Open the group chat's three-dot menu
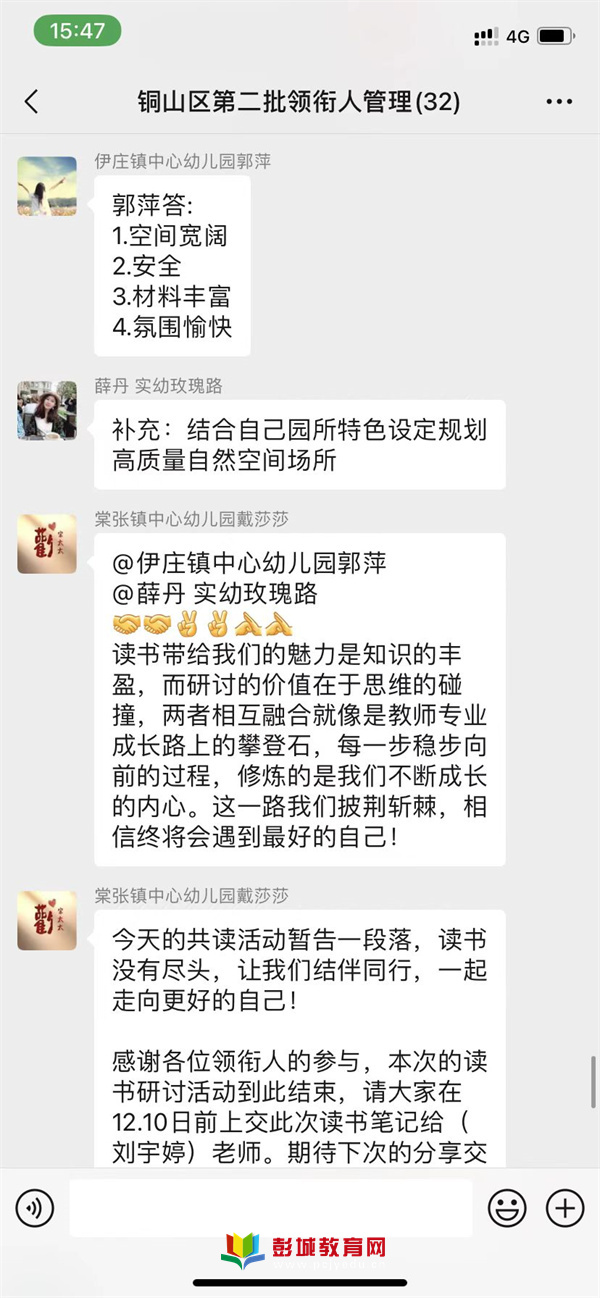 pyautogui.click(x=560, y=101)
